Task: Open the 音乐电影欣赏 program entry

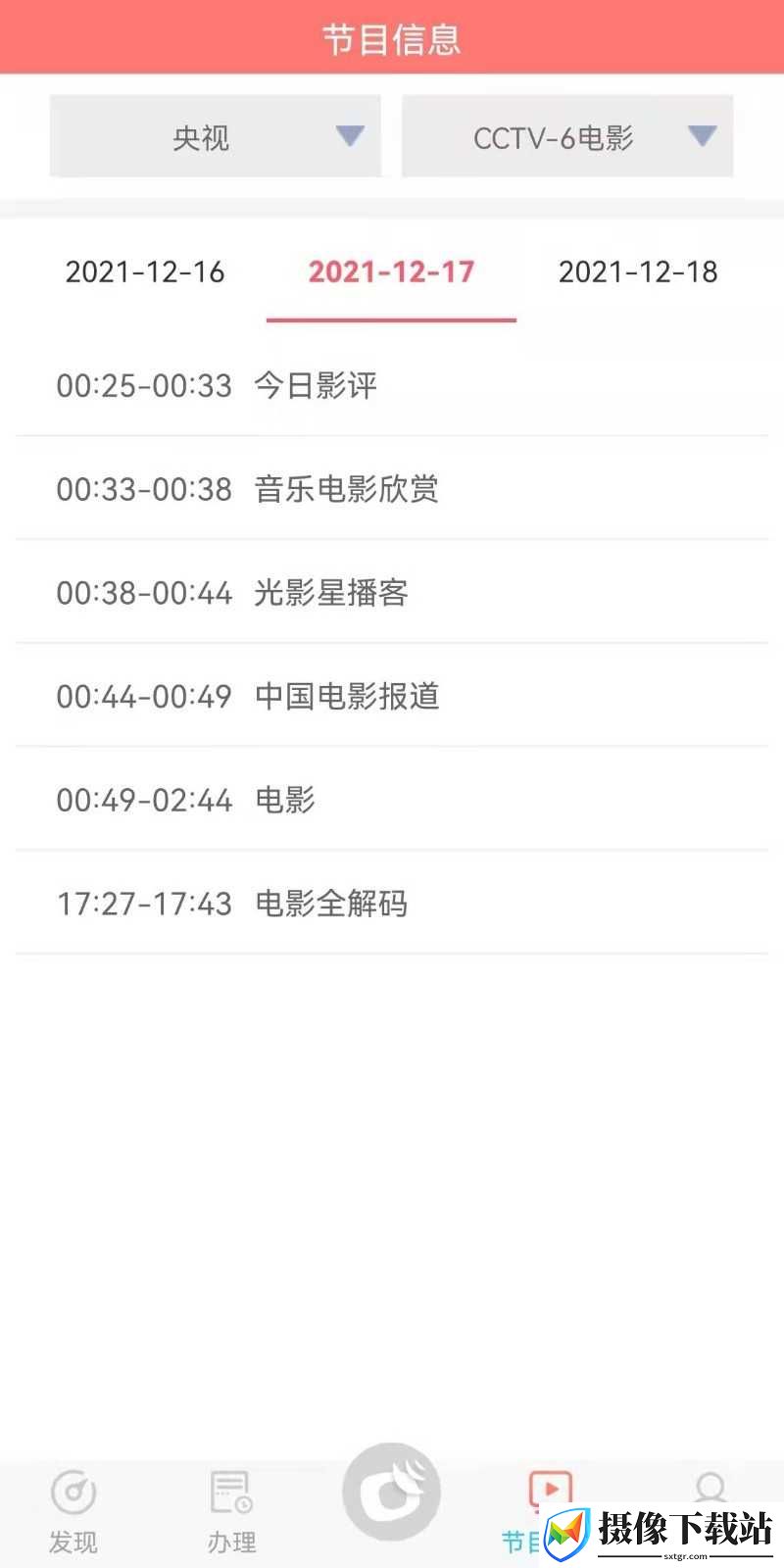Action: (x=392, y=488)
